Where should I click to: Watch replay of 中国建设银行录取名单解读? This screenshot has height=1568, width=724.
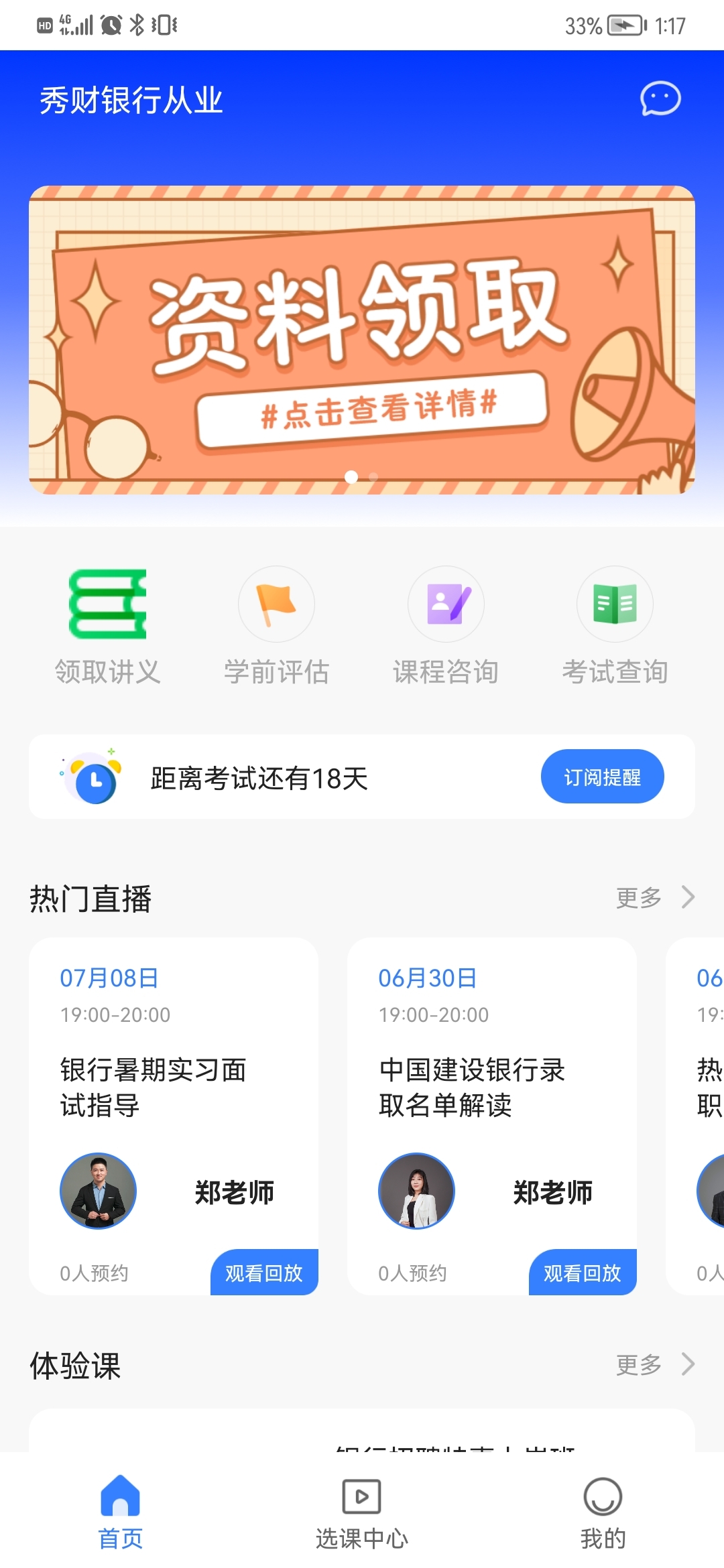point(583,1272)
